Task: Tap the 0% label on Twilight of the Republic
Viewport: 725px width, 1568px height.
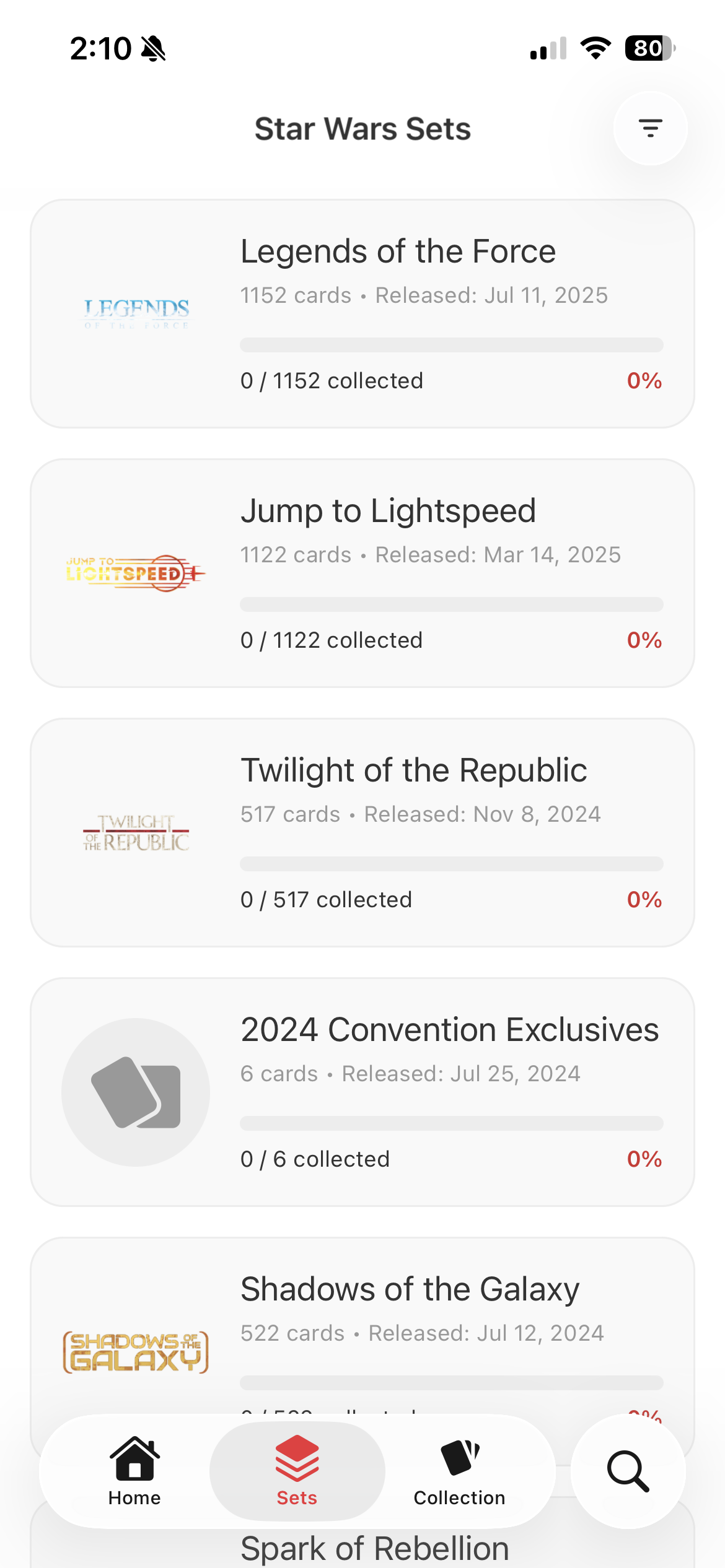Action: pyautogui.click(x=644, y=899)
